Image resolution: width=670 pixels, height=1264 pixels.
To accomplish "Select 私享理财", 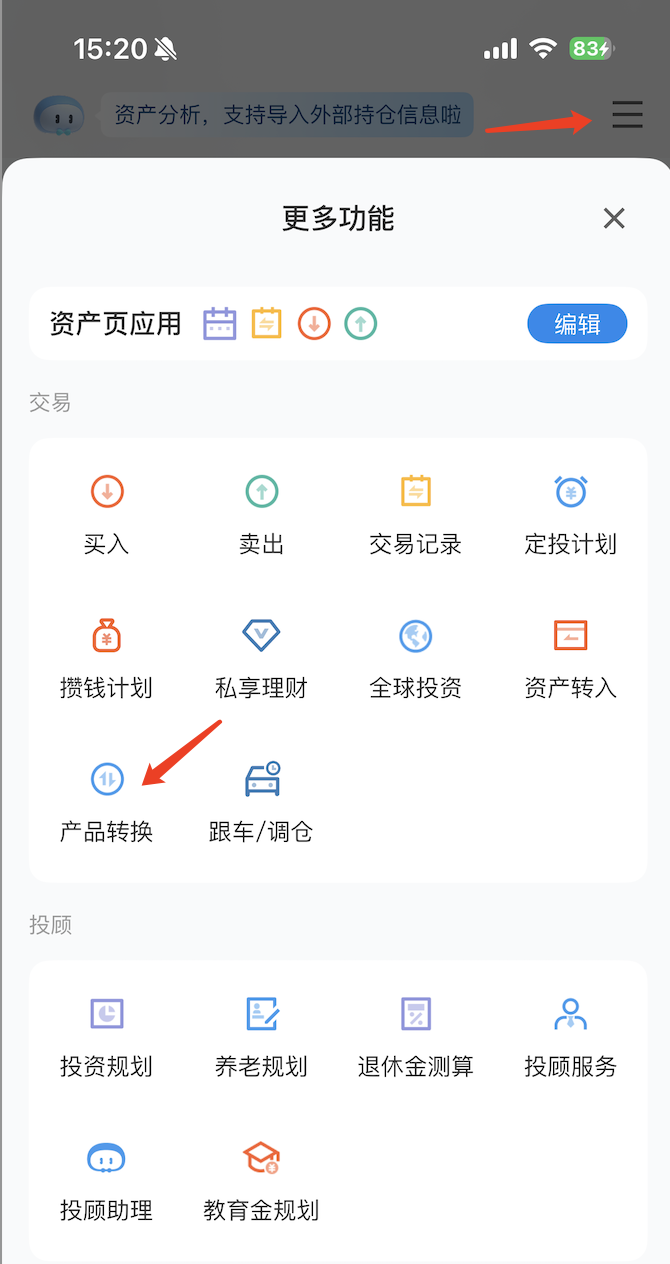I will pyautogui.click(x=261, y=658).
